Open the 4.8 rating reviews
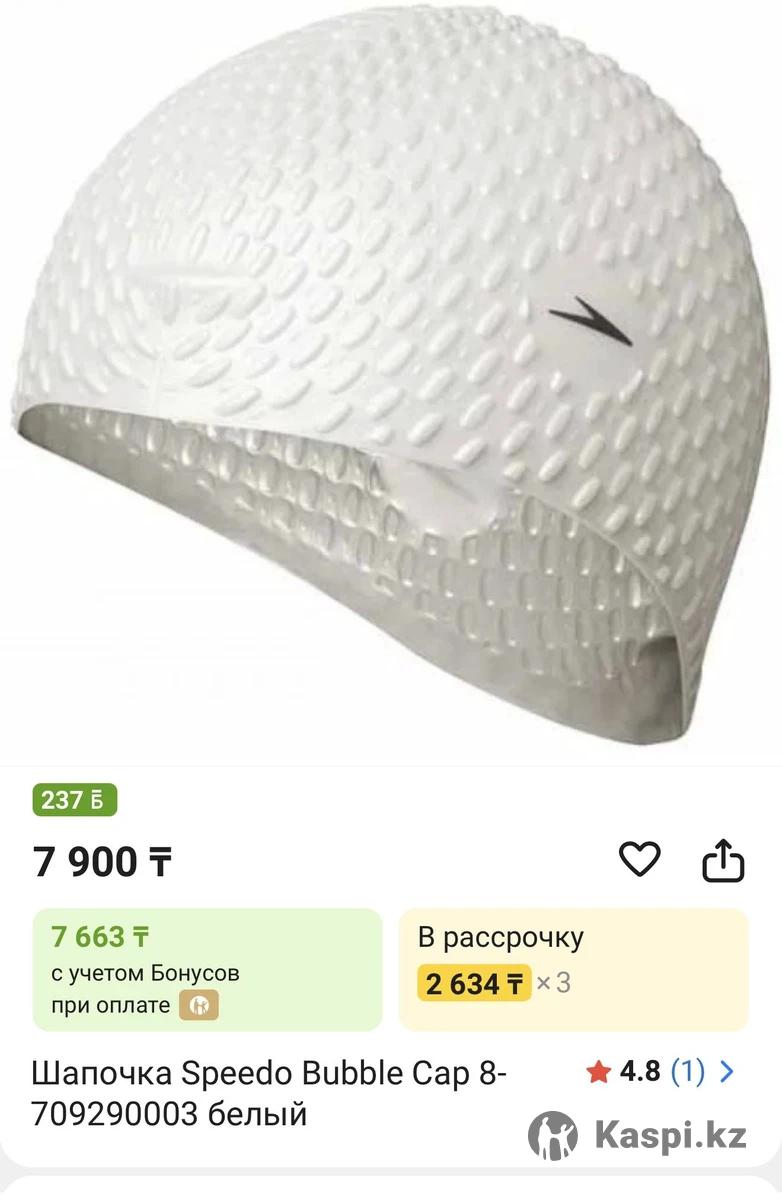Viewport: 782px width, 1200px height. click(x=661, y=1072)
